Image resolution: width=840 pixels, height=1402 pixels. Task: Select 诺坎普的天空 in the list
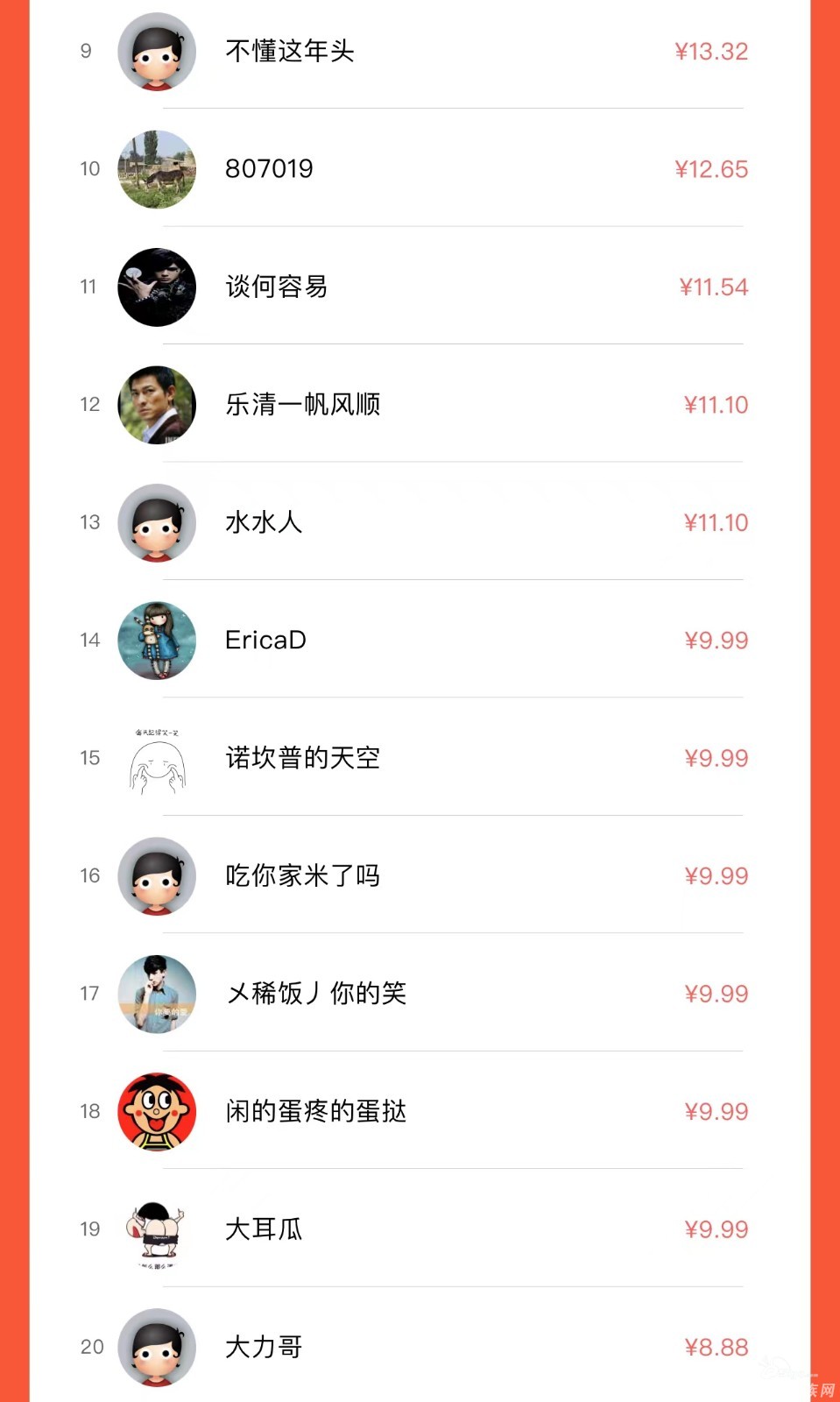pyautogui.click(x=302, y=758)
